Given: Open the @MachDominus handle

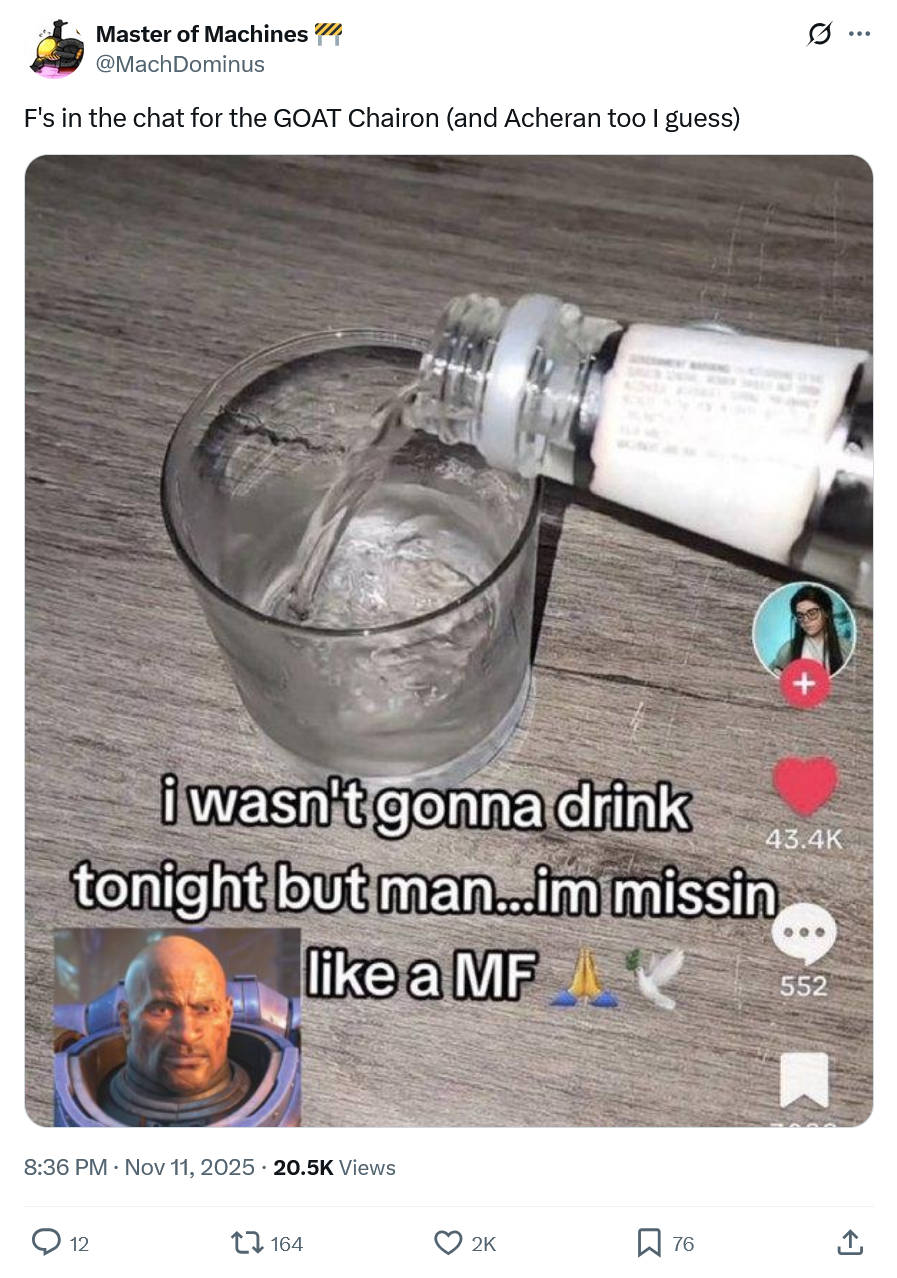Looking at the screenshot, I should click(x=180, y=64).
